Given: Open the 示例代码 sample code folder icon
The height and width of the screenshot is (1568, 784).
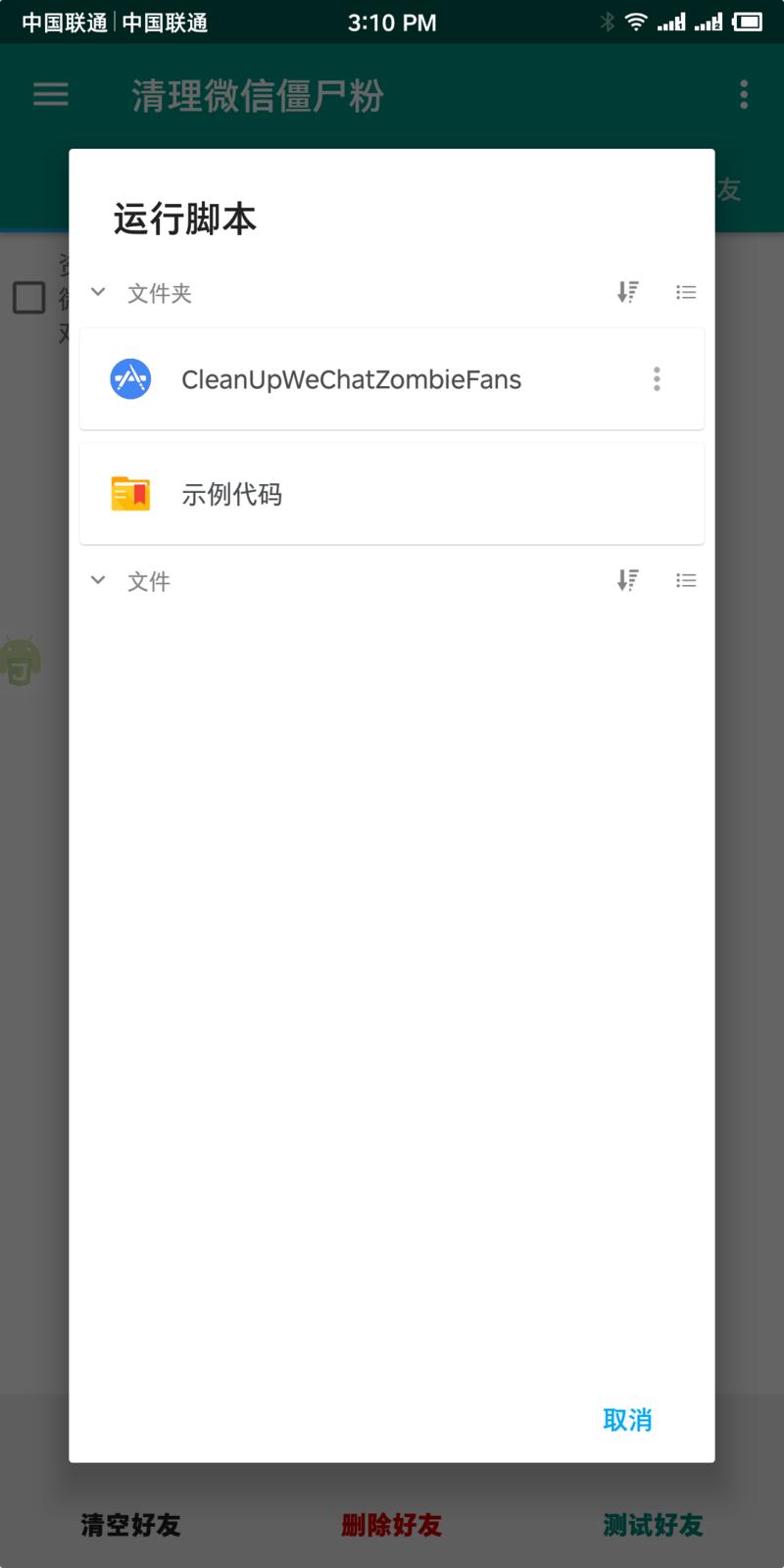Looking at the screenshot, I should click(x=131, y=493).
